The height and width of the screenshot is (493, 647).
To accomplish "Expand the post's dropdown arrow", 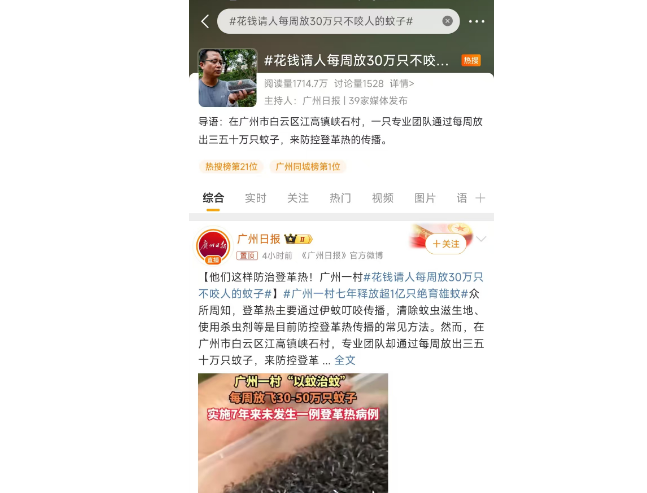I will 481,240.
